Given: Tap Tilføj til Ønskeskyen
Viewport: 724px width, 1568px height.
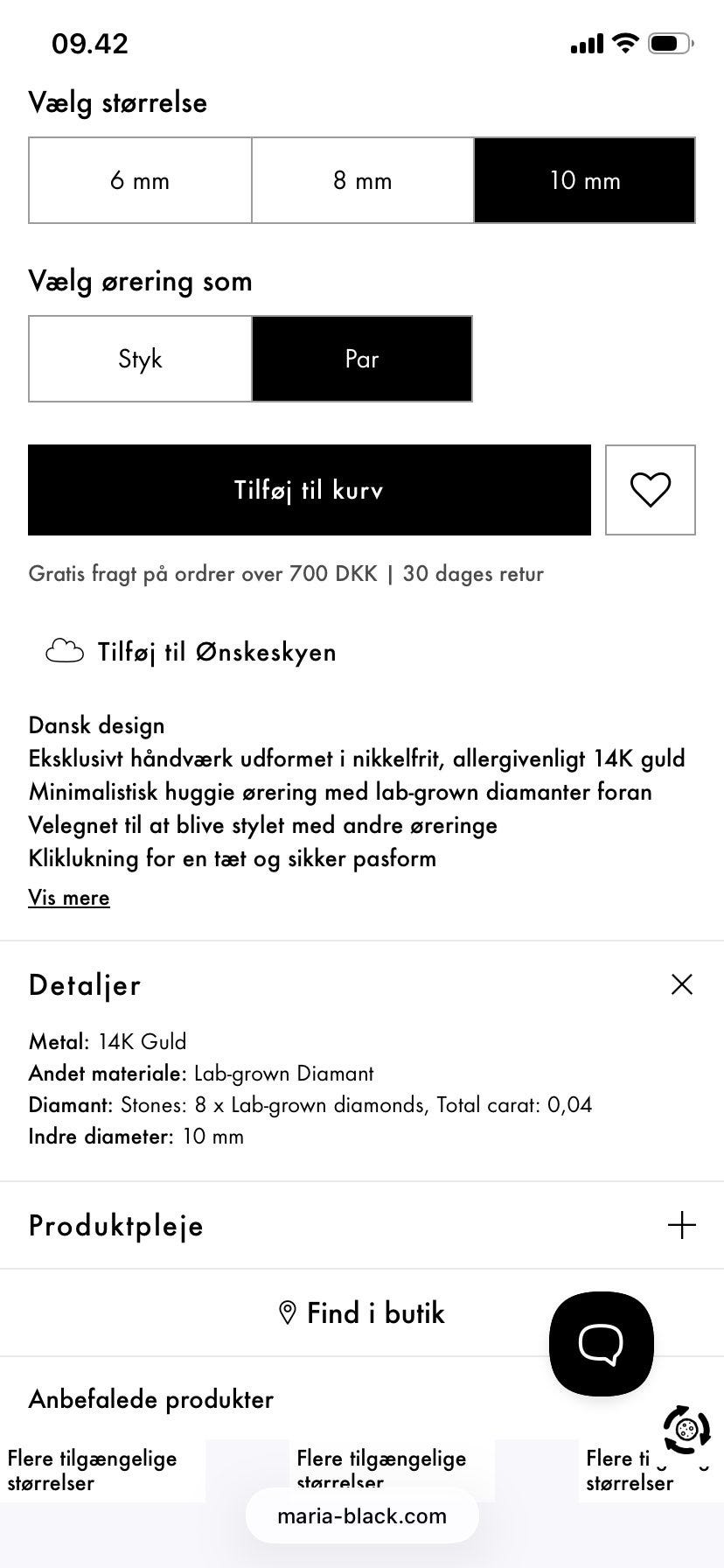Looking at the screenshot, I should point(191,652).
